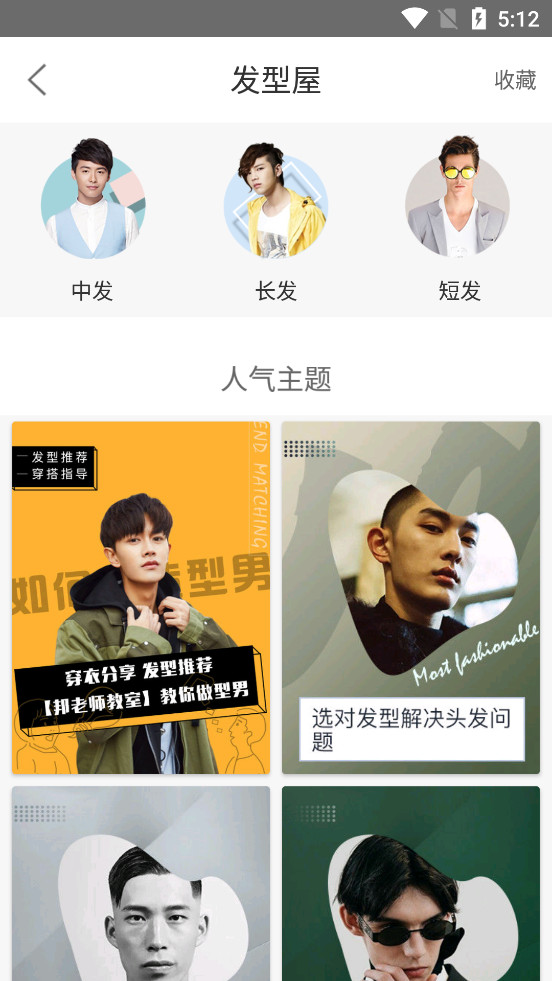Select the 长发 hairstyle category
The height and width of the screenshot is (981, 552).
(x=275, y=220)
